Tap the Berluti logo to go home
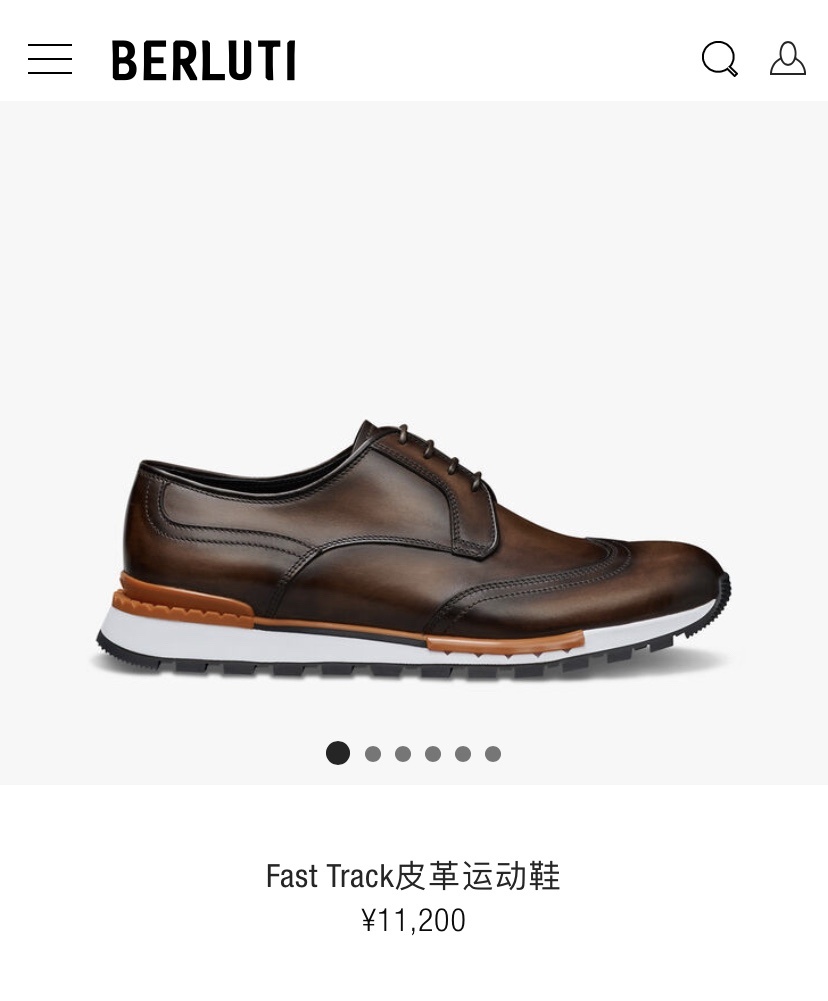828x1001 pixels. pyautogui.click(x=203, y=60)
